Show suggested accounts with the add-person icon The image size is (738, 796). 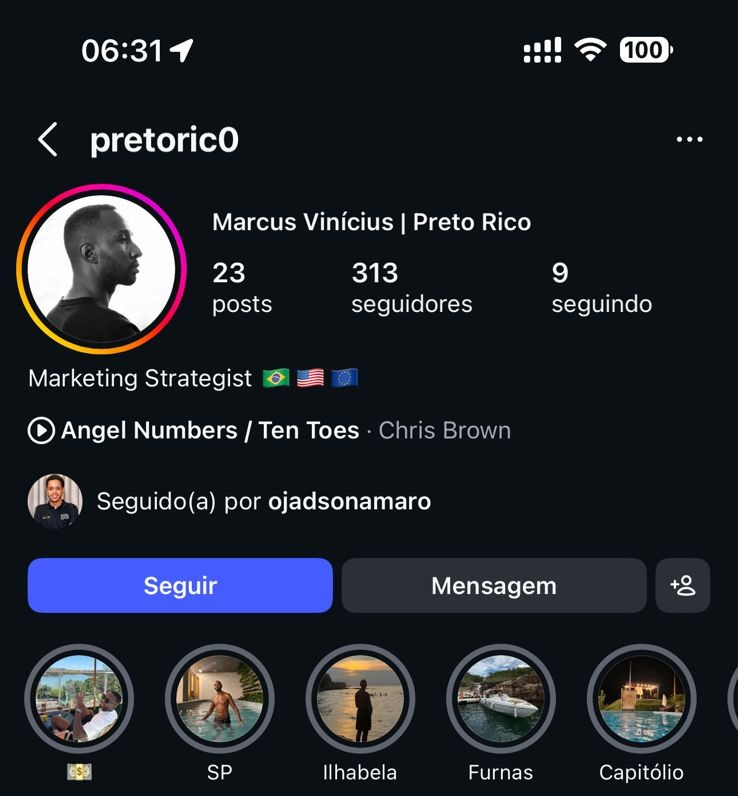coord(683,585)
